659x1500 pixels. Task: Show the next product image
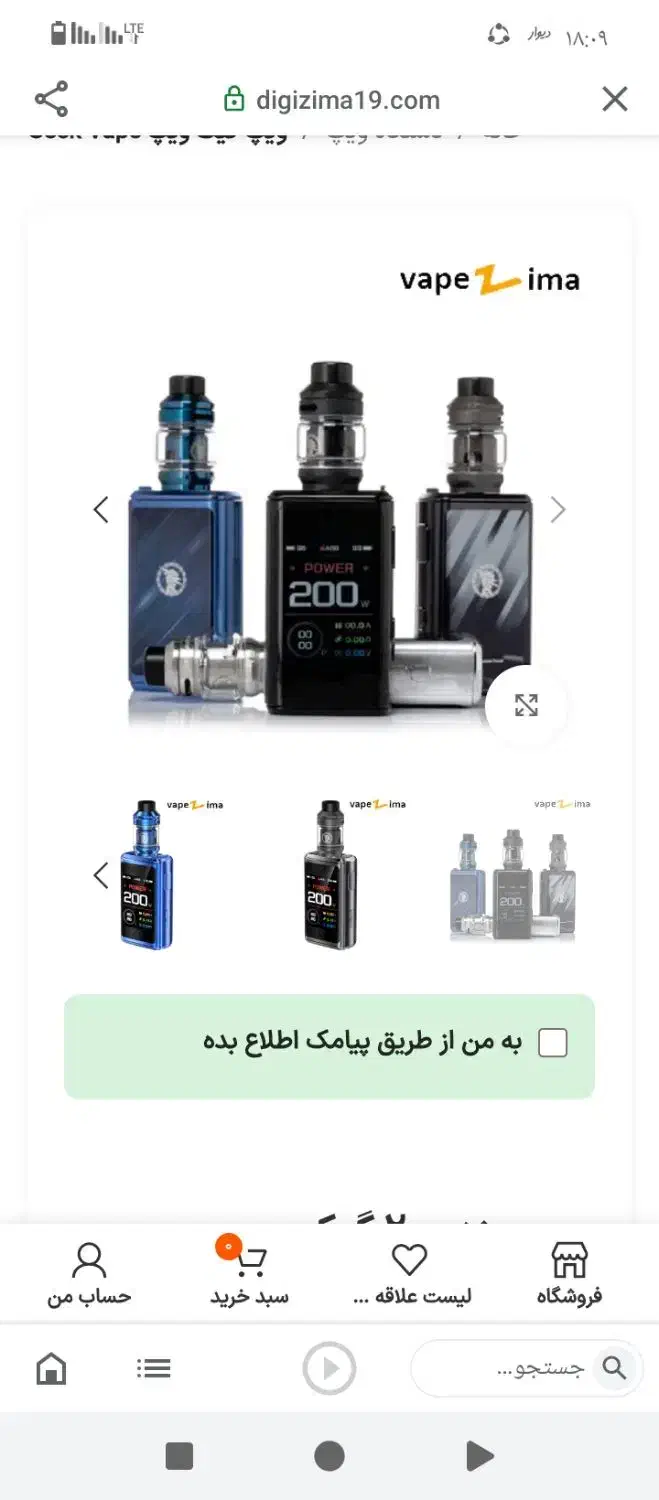[558, 510]
